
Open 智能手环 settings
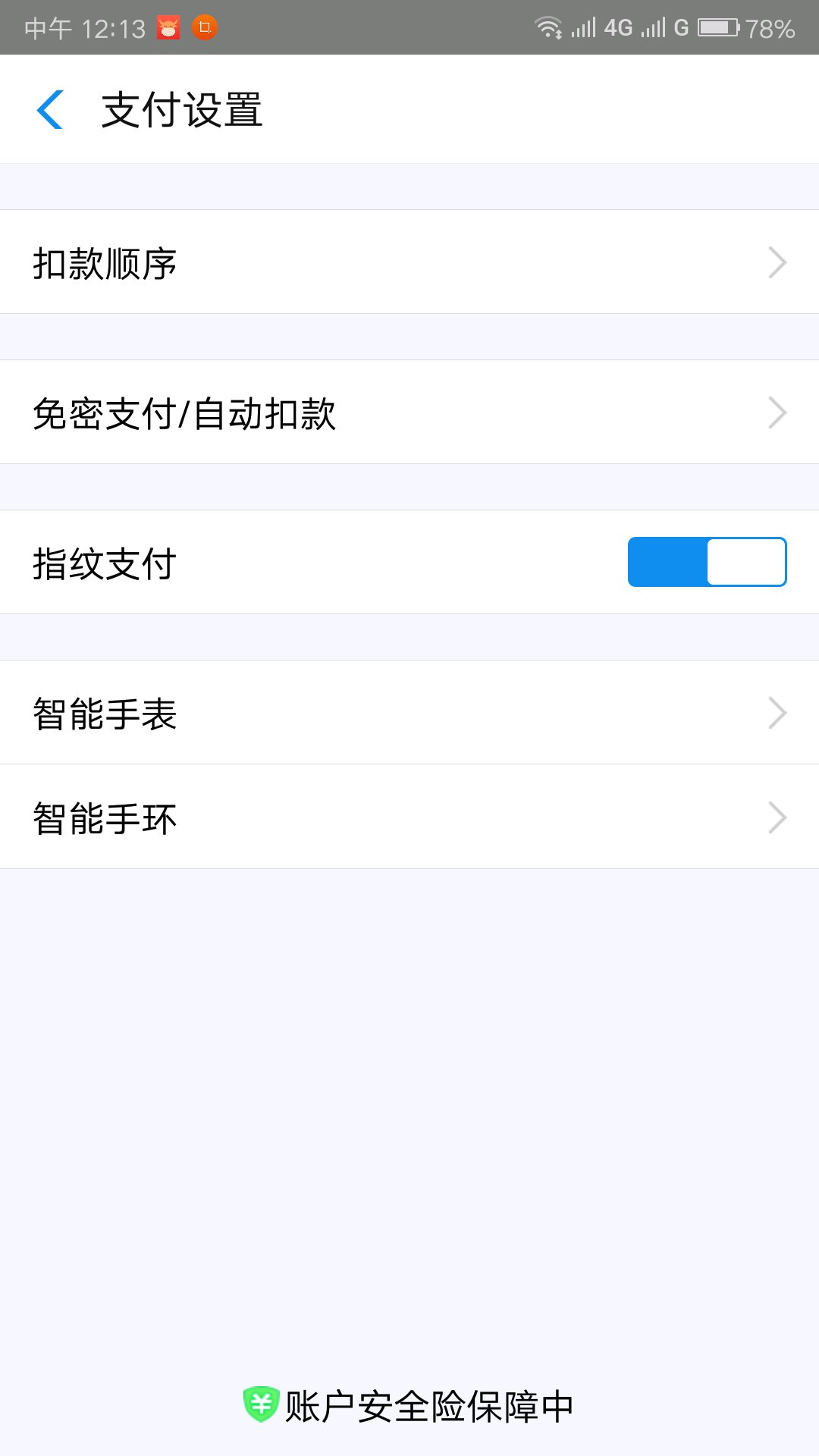point(409,817)
